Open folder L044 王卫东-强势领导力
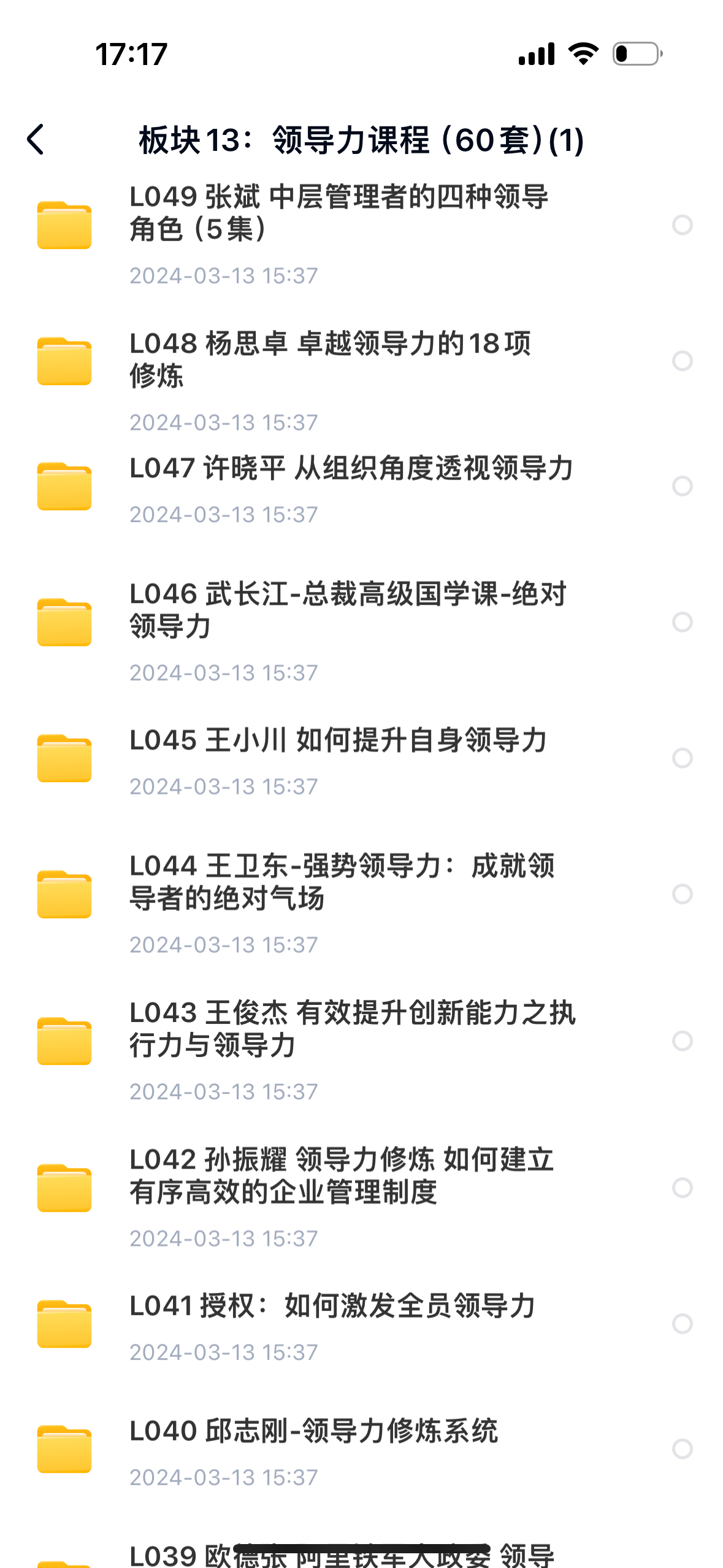The image size is (723, 1568). tap(342, 882)
